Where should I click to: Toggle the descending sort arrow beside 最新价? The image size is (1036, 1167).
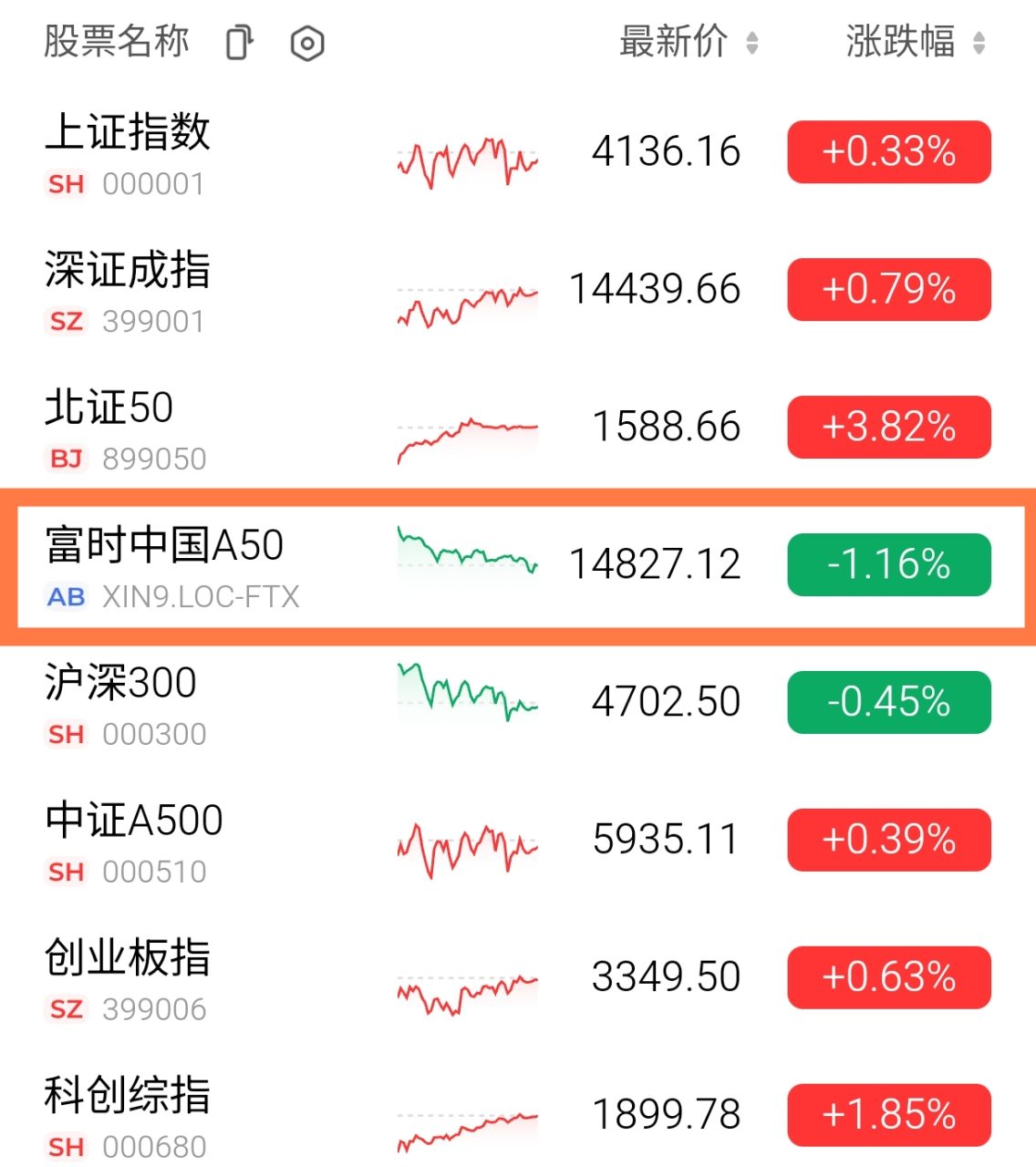(752, 47)
